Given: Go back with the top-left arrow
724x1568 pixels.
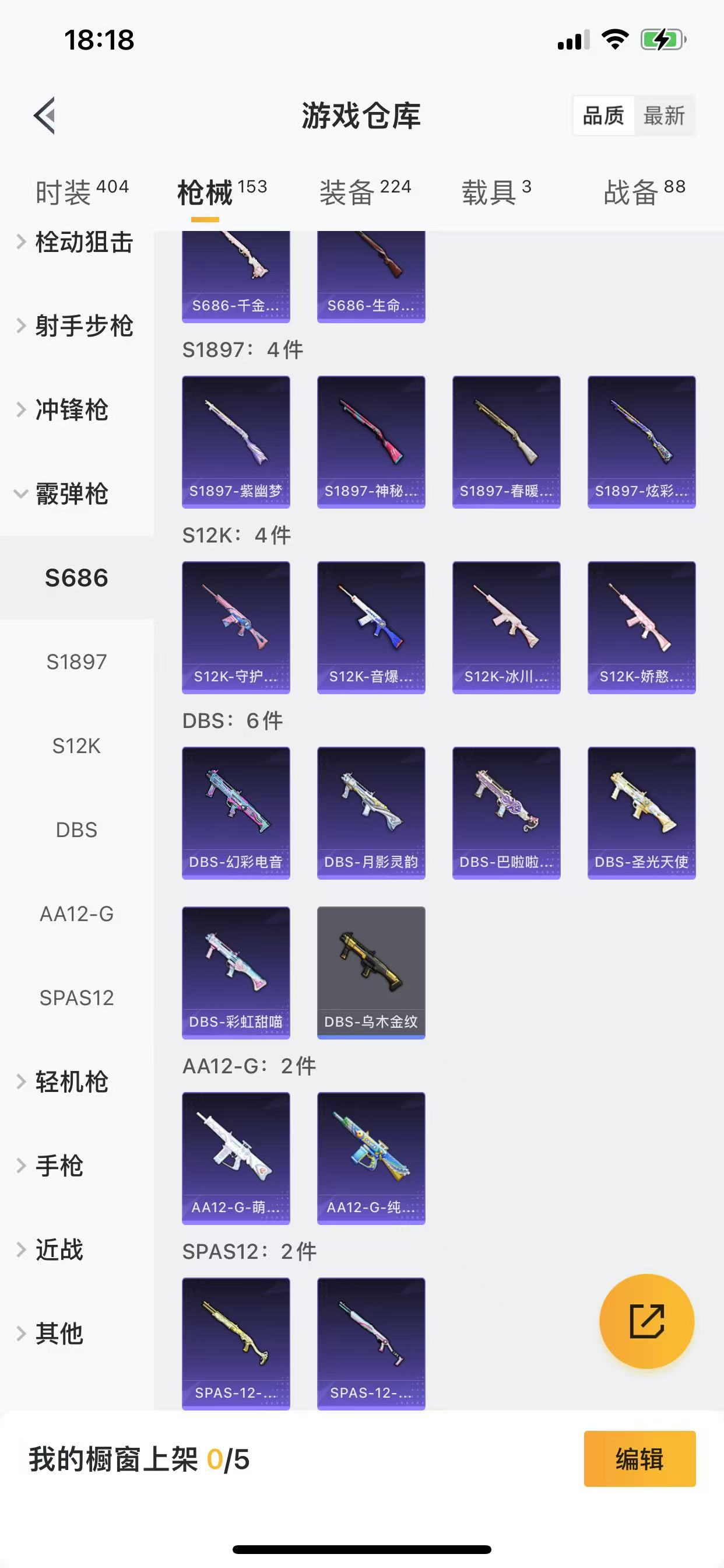Looking at the screenshot, I should point(45,115).
